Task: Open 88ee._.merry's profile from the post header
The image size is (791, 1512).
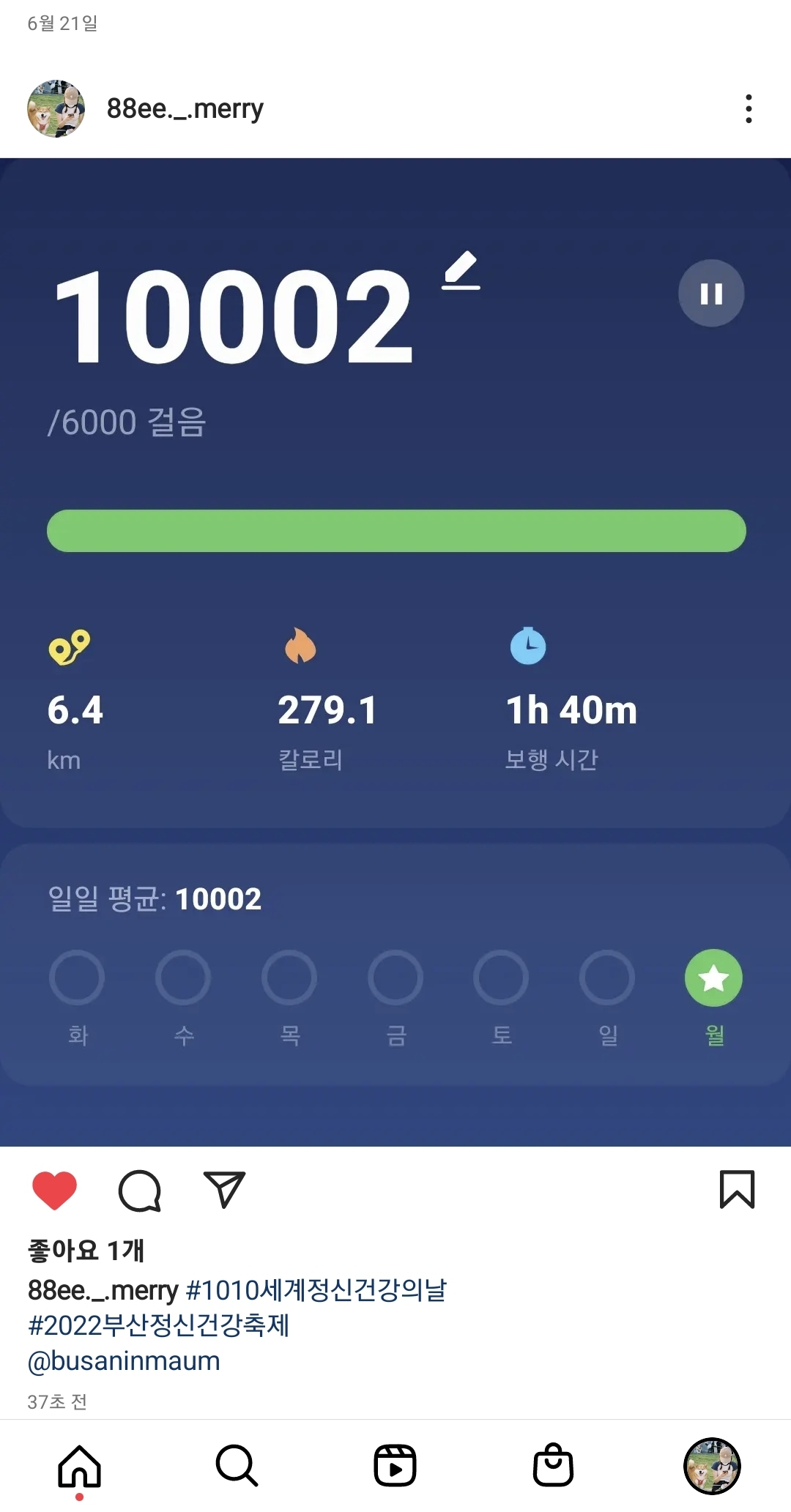Action: pos(185,109)
